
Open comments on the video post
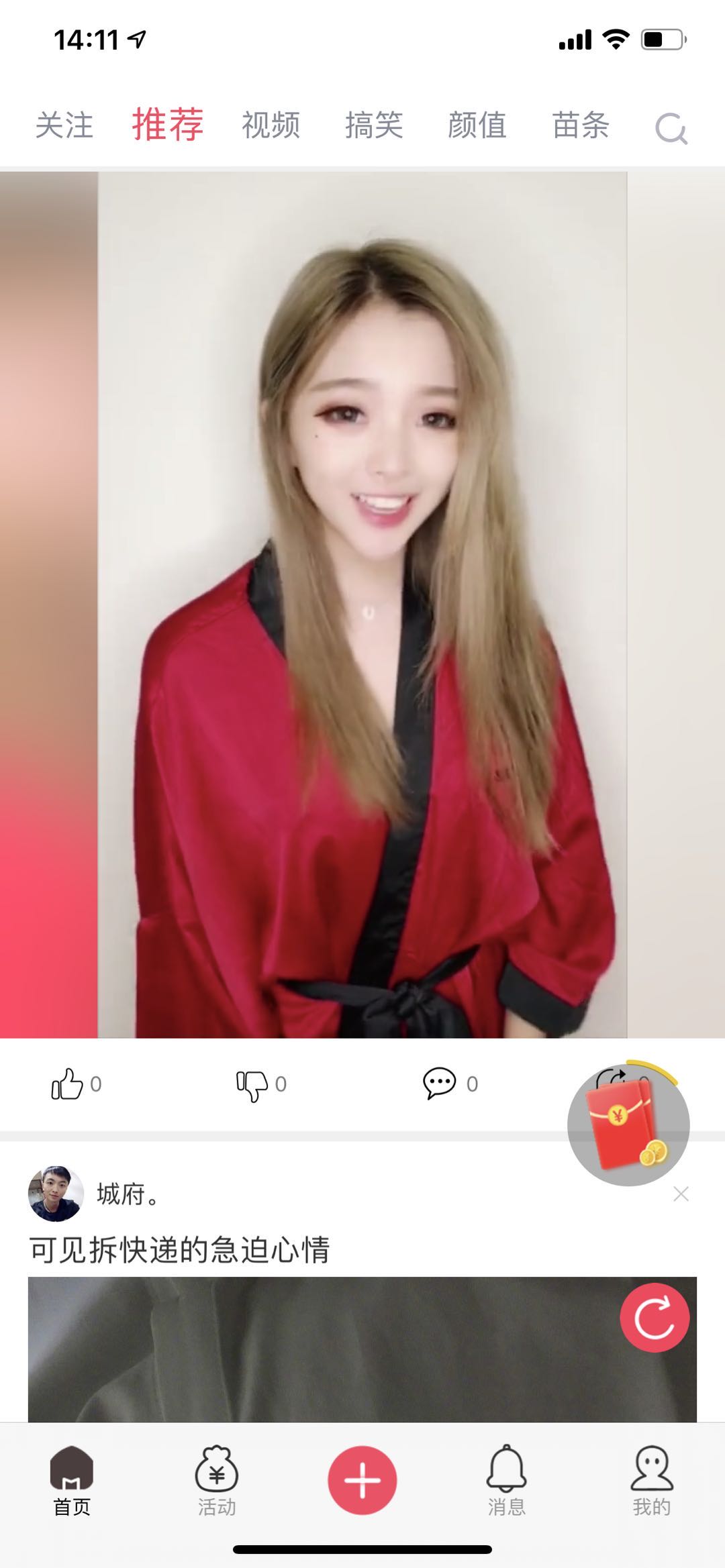pyautogui.click(x=450, y=1084)
